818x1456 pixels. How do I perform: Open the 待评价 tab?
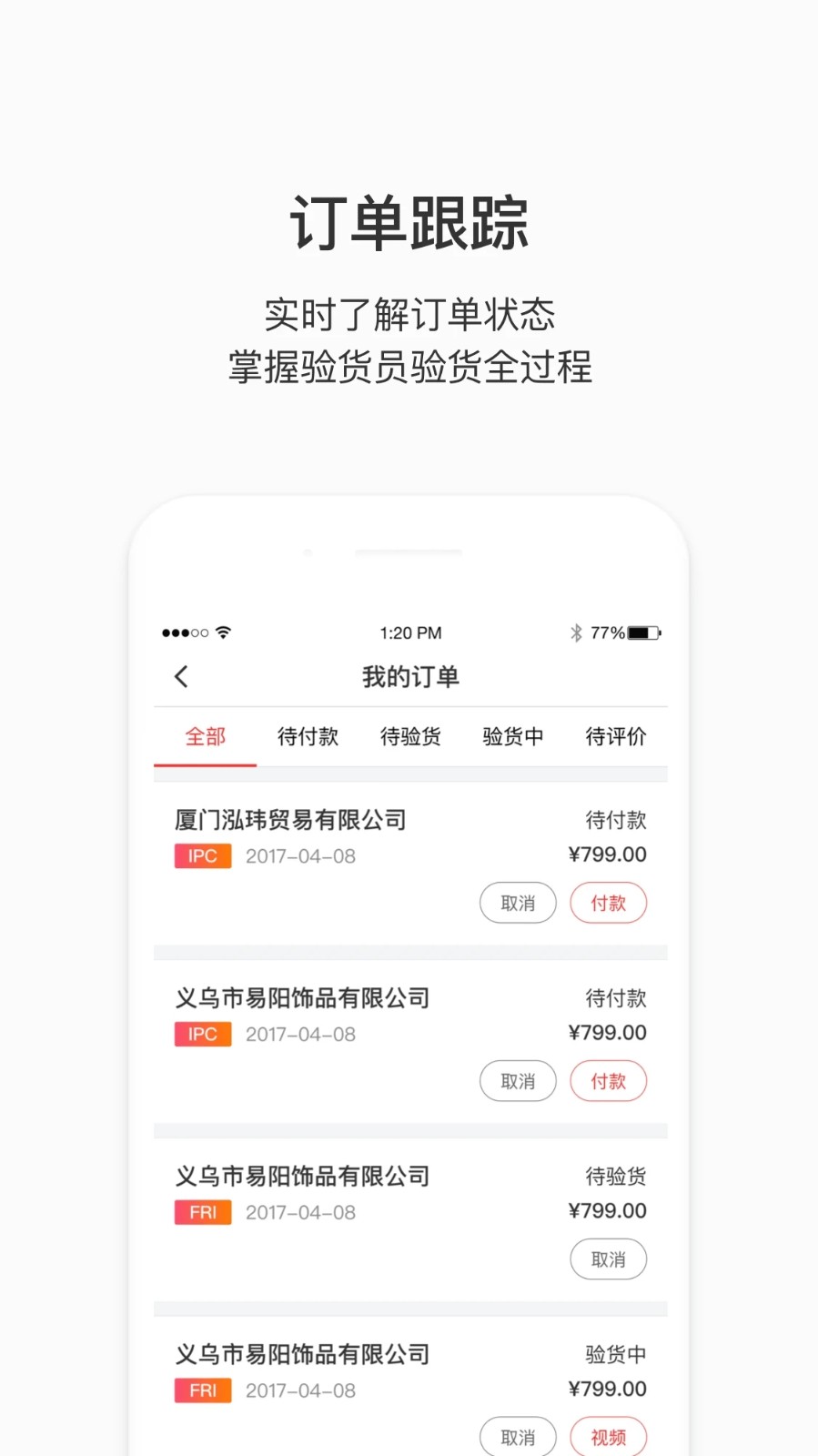(615, 737)
